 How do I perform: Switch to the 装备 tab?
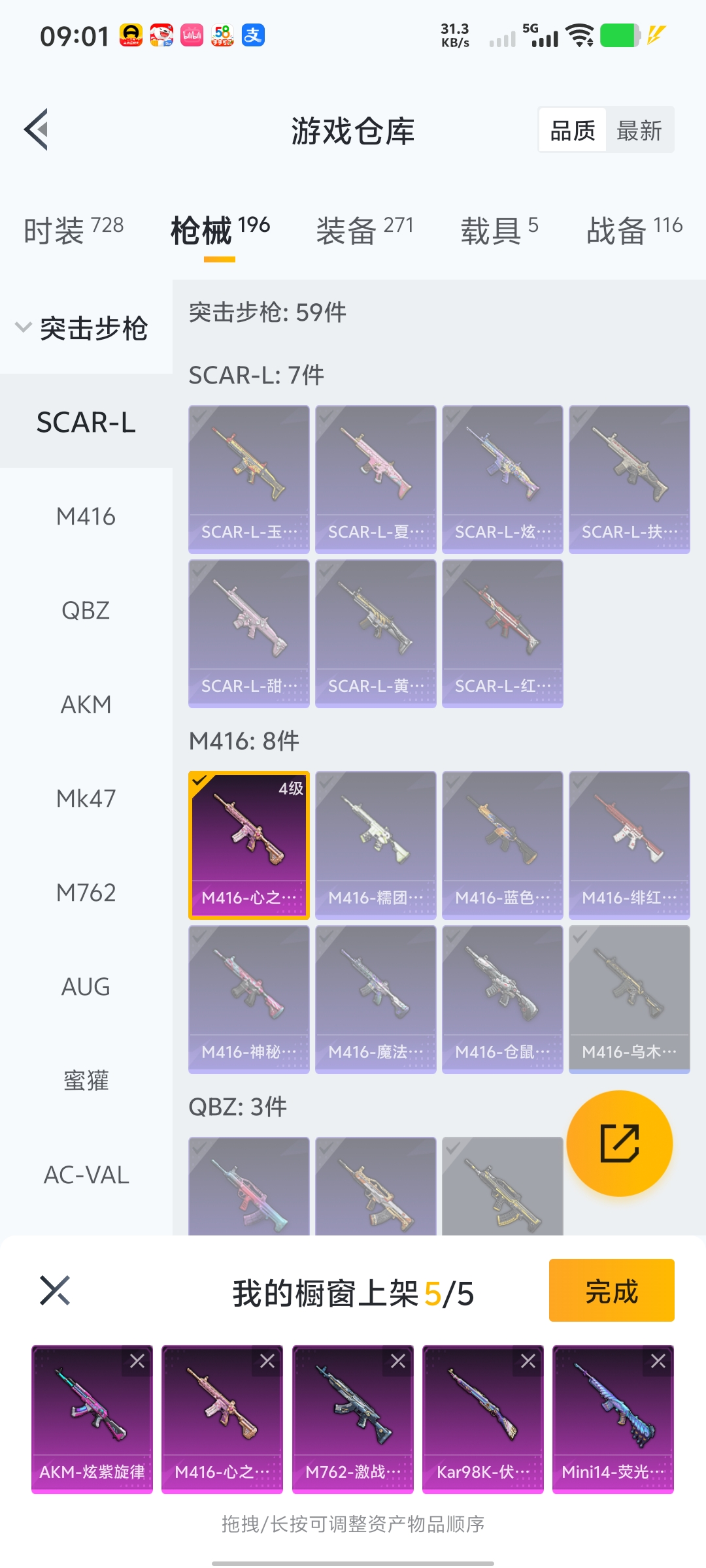[365, 230]
